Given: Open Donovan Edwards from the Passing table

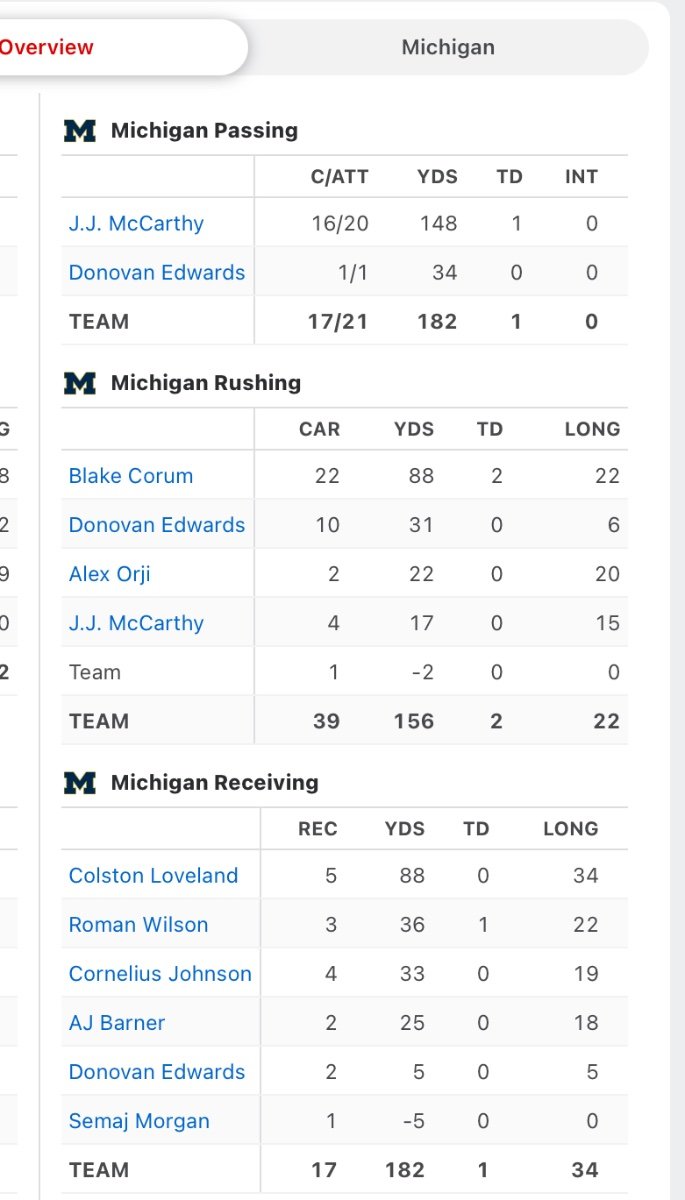Looking at the screenshot, I should 157,272.
